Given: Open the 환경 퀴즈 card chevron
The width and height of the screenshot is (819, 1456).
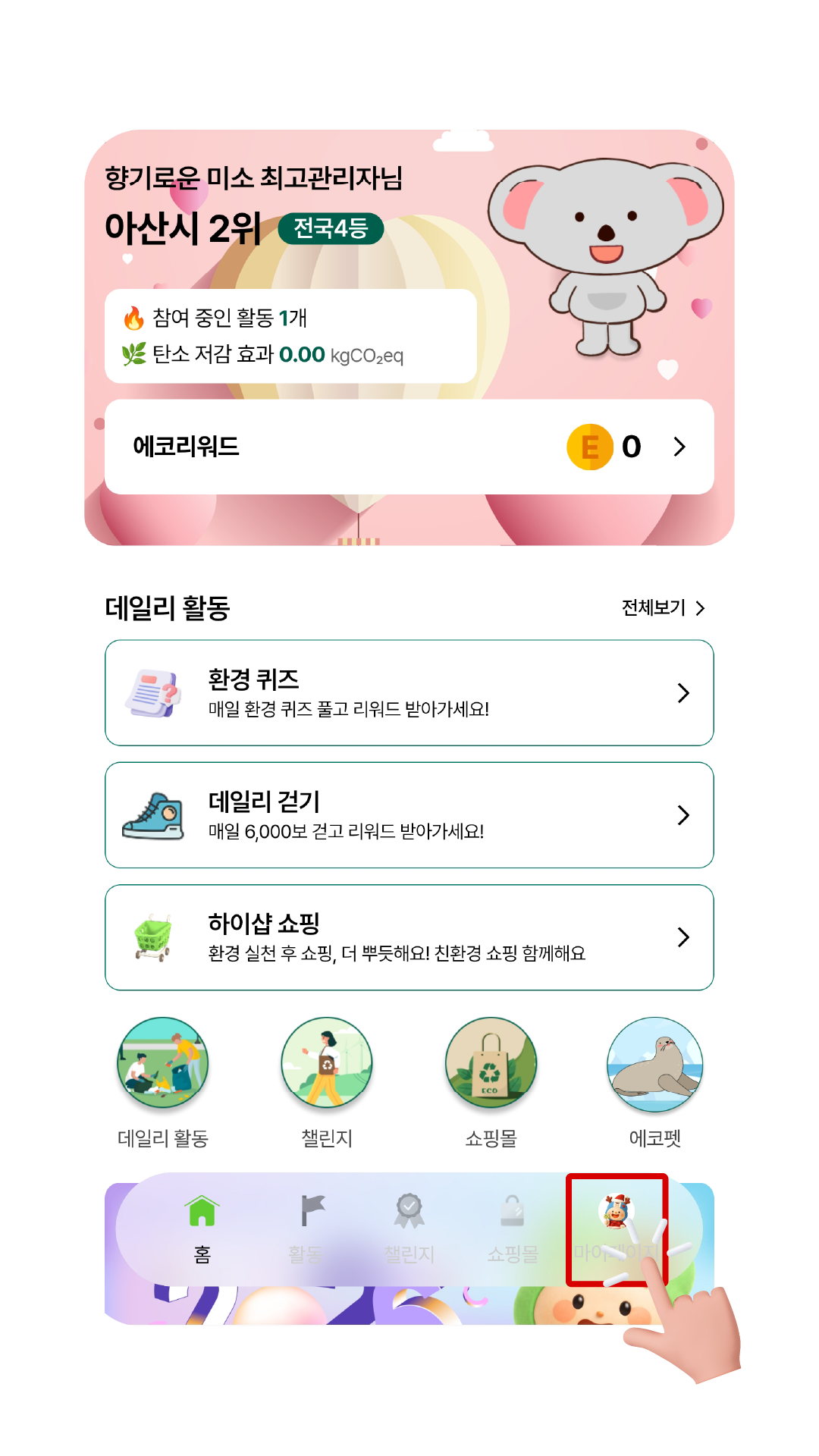Looking at the screenshot, I should [685, 691].
